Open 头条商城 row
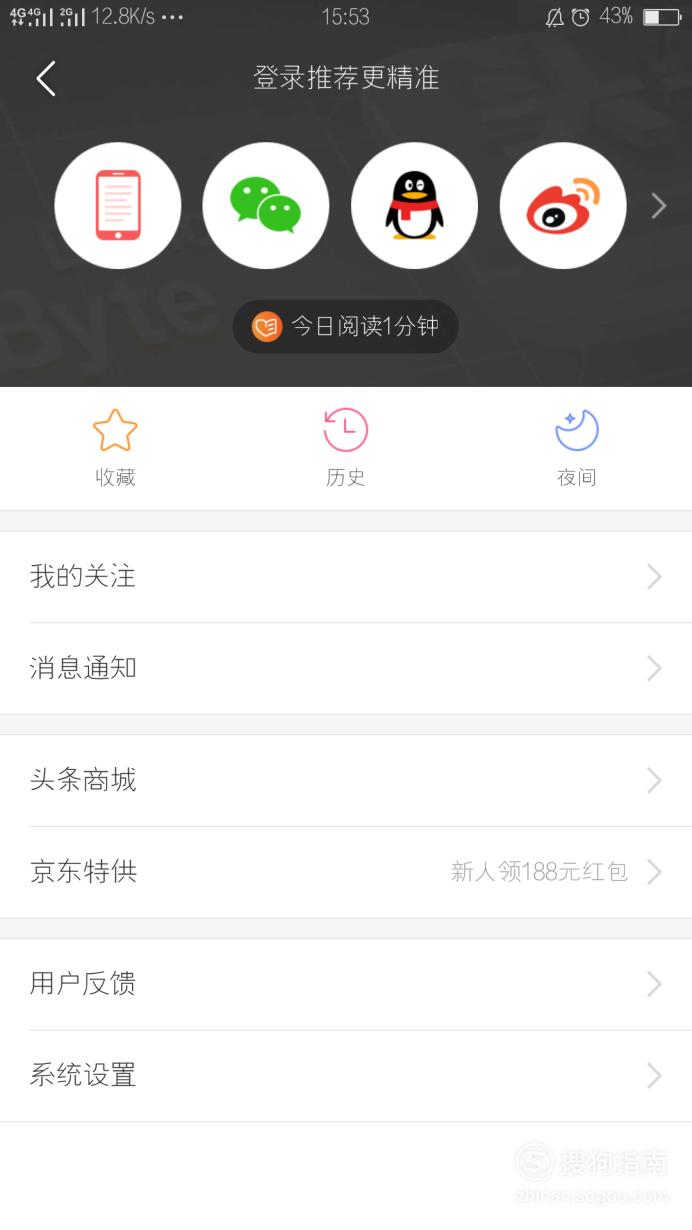This screenshot has width=692, height=1230. point(346,781)
